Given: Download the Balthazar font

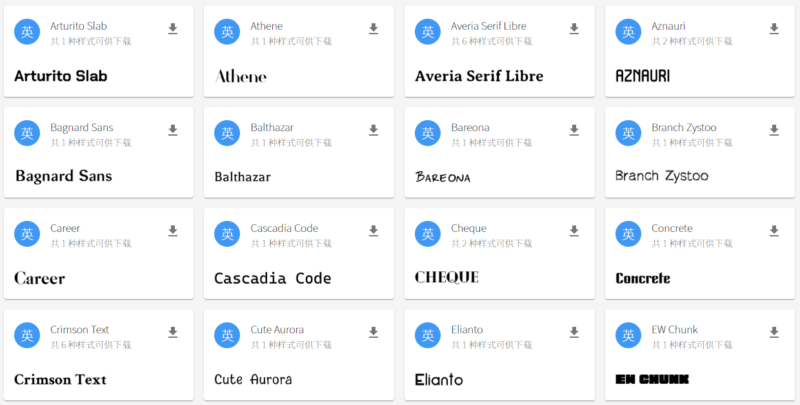Looking at the screenshot, I should (373, 130).
